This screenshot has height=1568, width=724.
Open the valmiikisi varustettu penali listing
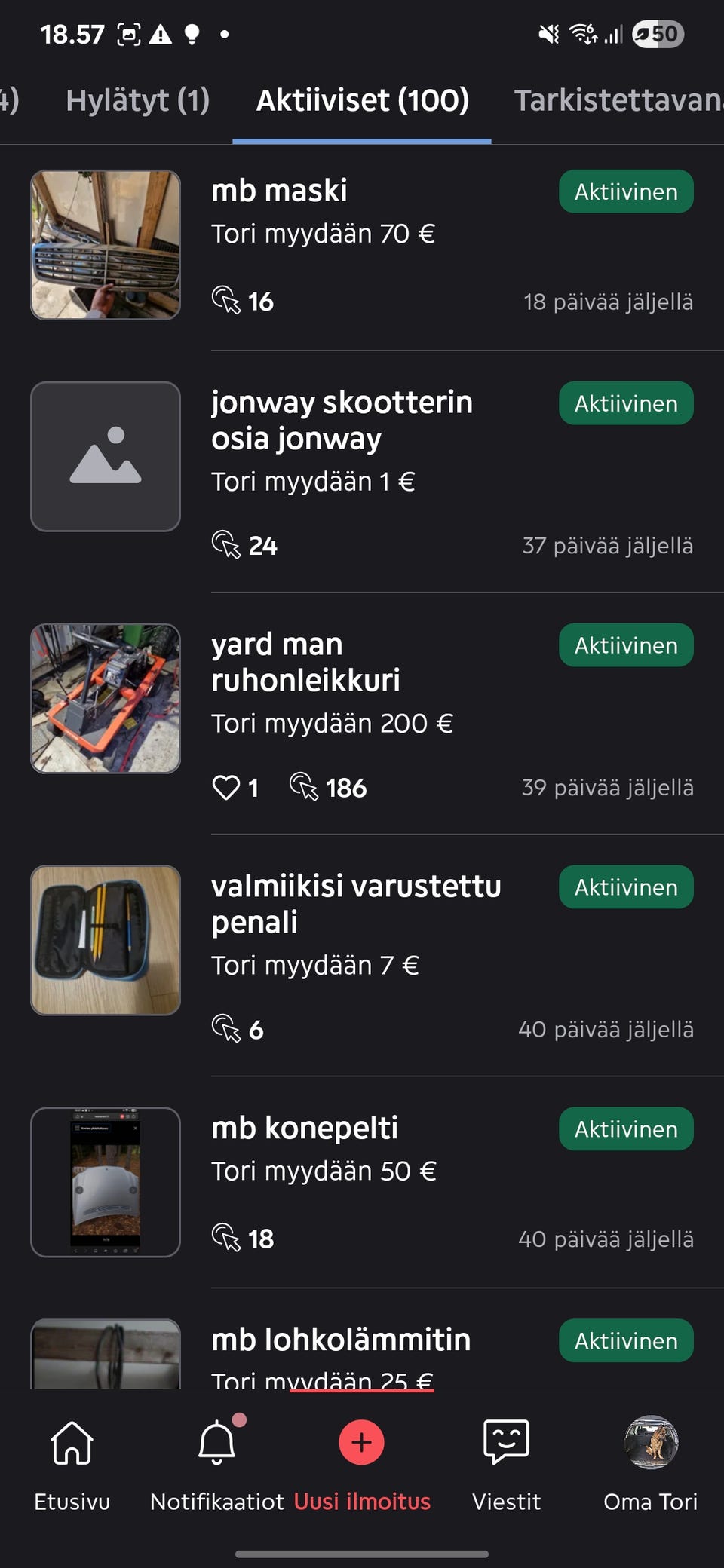coord(355,904)
